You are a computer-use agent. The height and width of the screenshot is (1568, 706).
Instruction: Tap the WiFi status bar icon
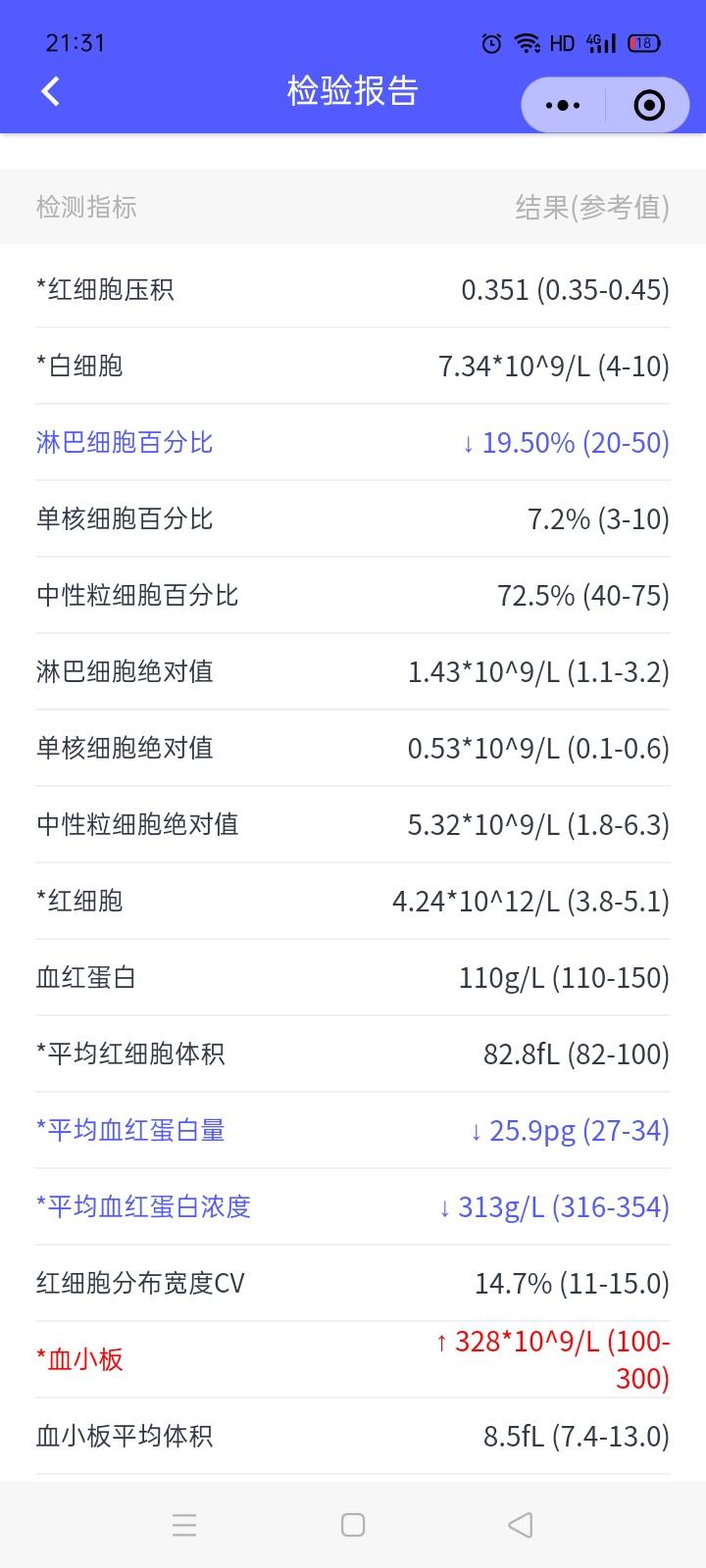pyautogui.click(x=528, y=42)
